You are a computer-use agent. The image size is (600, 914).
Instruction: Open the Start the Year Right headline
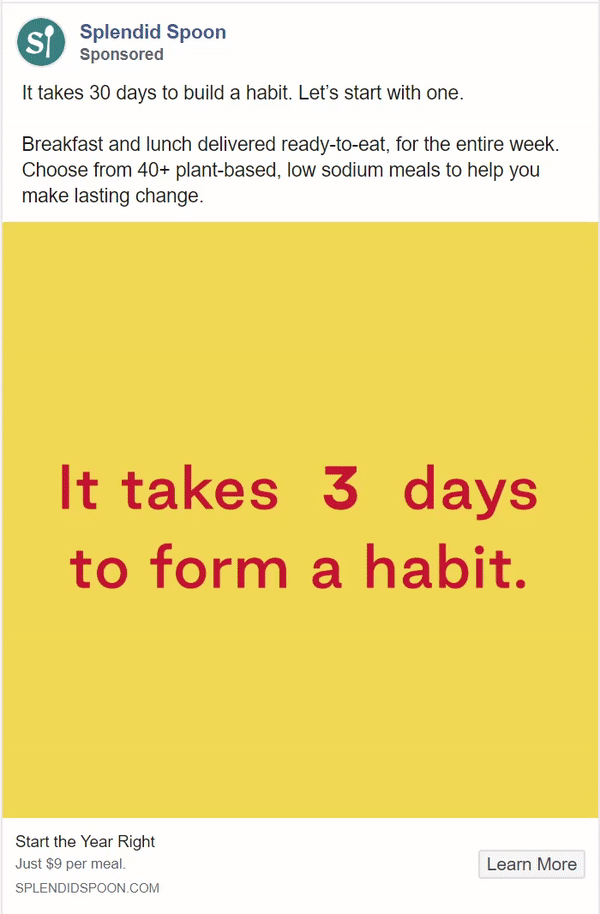coord(85,841)
